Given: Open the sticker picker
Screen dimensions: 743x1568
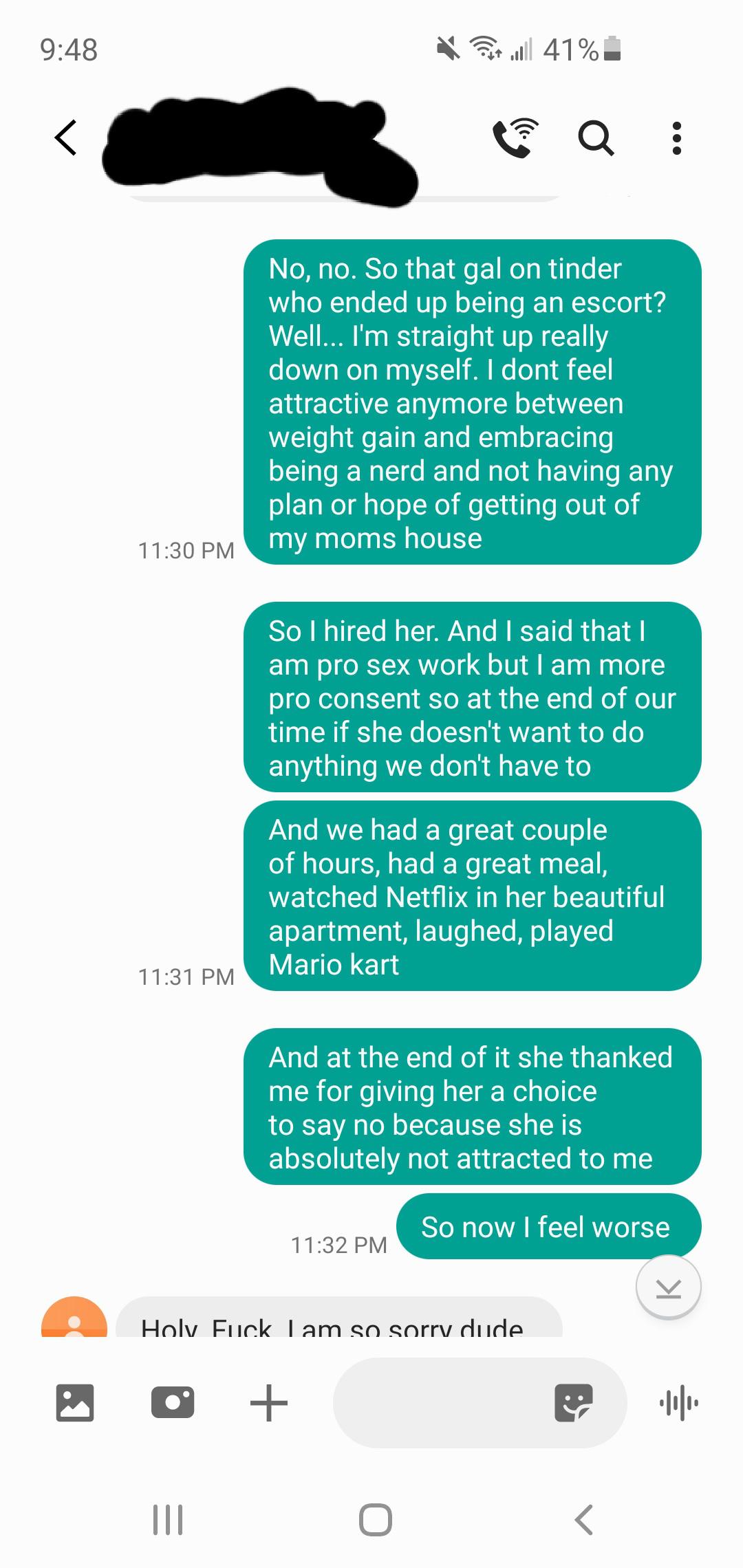Looking at the screenshot, I should coord(573,1402).
